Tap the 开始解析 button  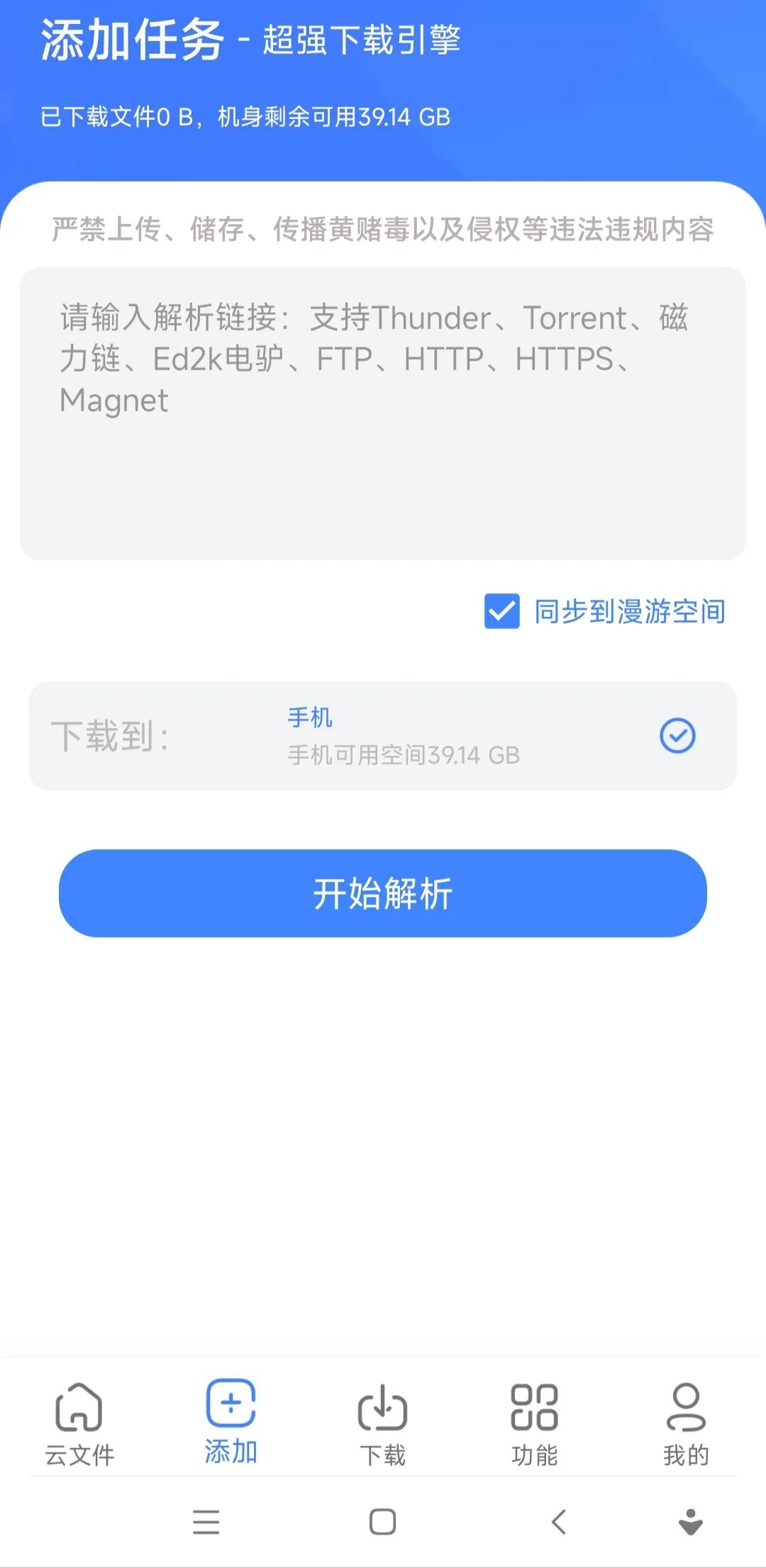pyautogui.click(x=383, y=894)
